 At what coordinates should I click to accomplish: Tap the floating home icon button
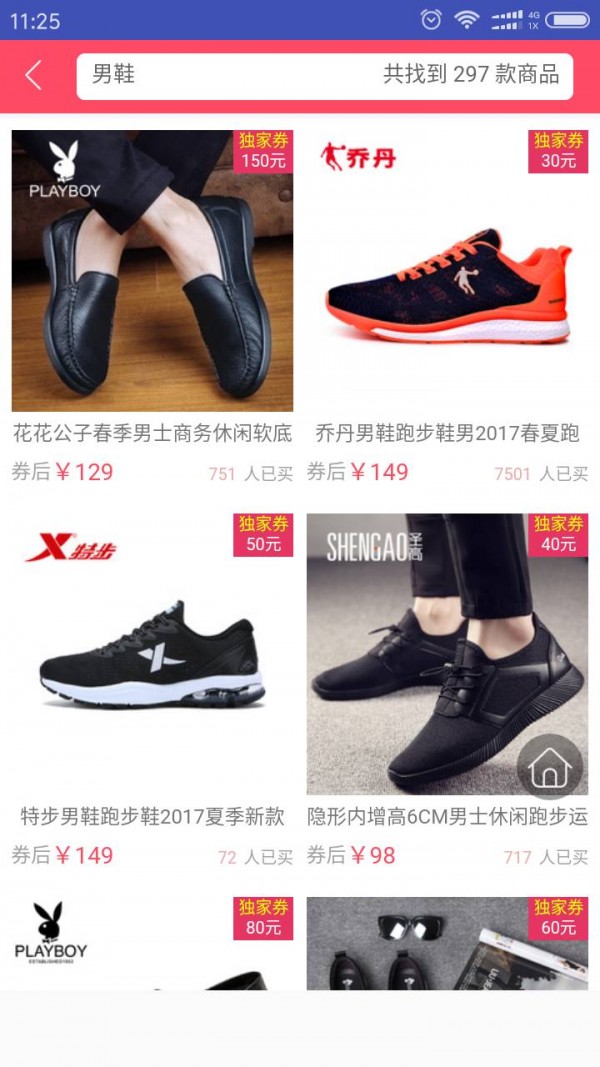coord(549,767)
